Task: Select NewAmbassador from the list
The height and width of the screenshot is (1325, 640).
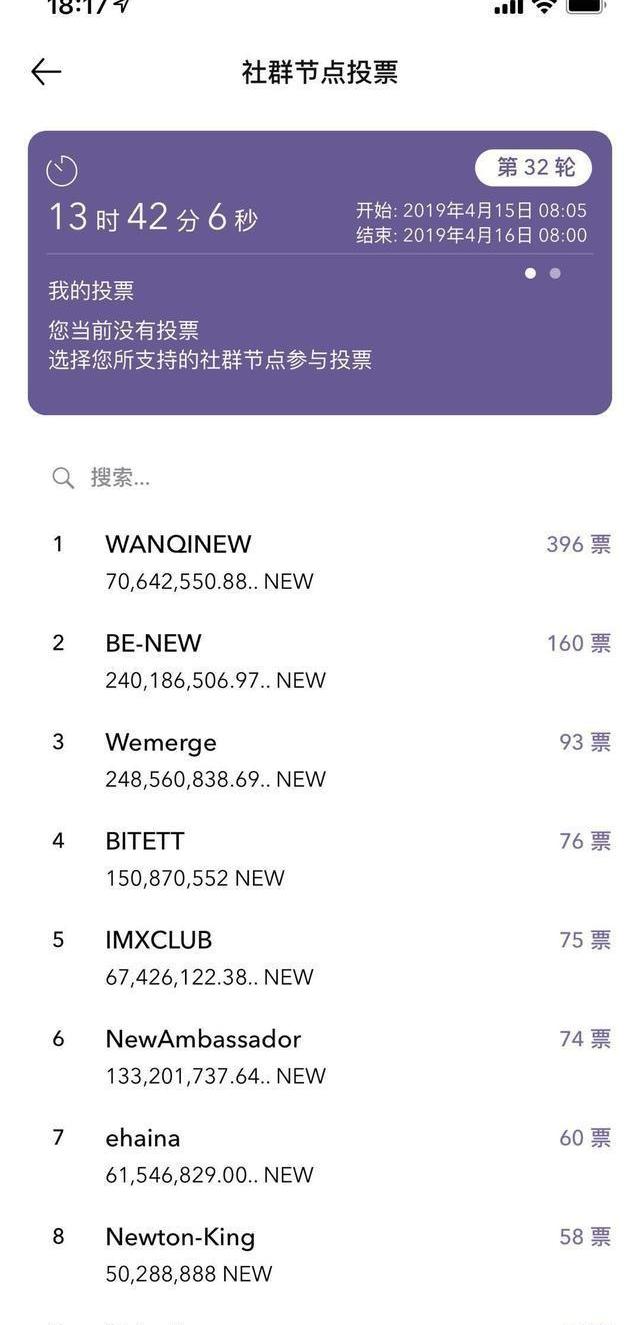Action: (320, 1056)
